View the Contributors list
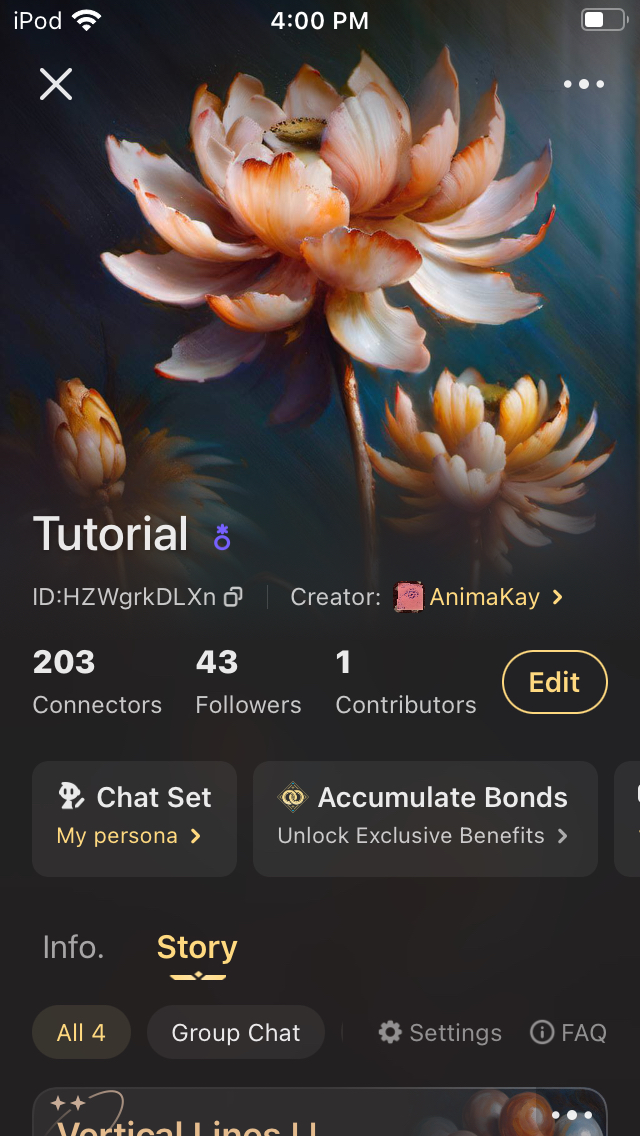The height and width of the screenshot is (1136, 640). pos(405,682)
